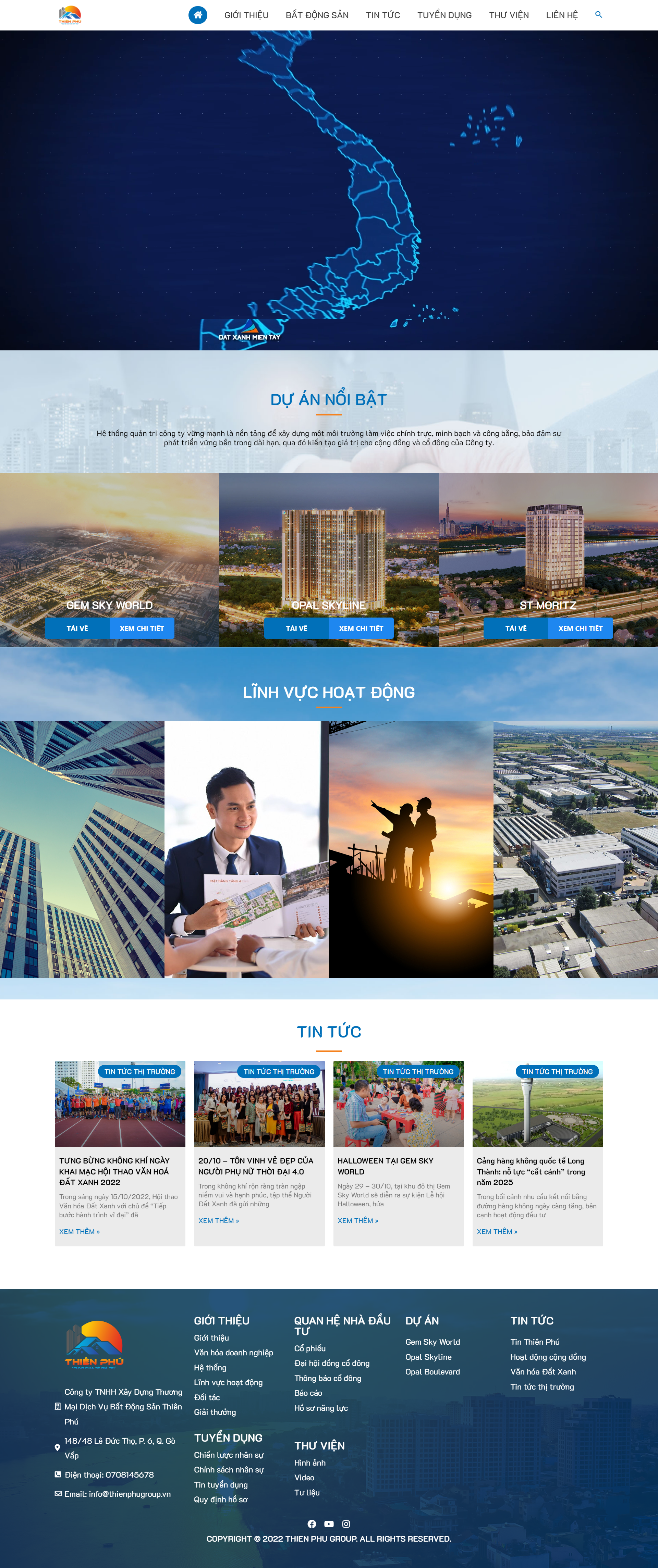Tap Xem Chi Tiết for Opal Skyline

pos(361,628)
